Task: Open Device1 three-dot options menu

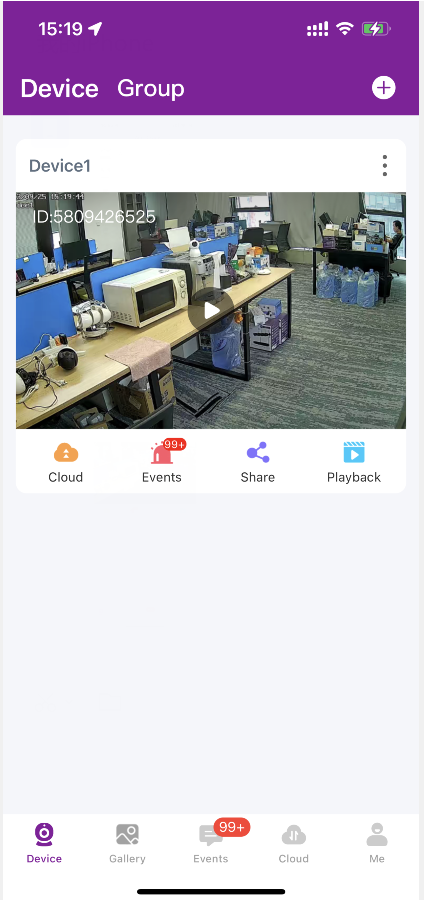Action: click(384, 166)
